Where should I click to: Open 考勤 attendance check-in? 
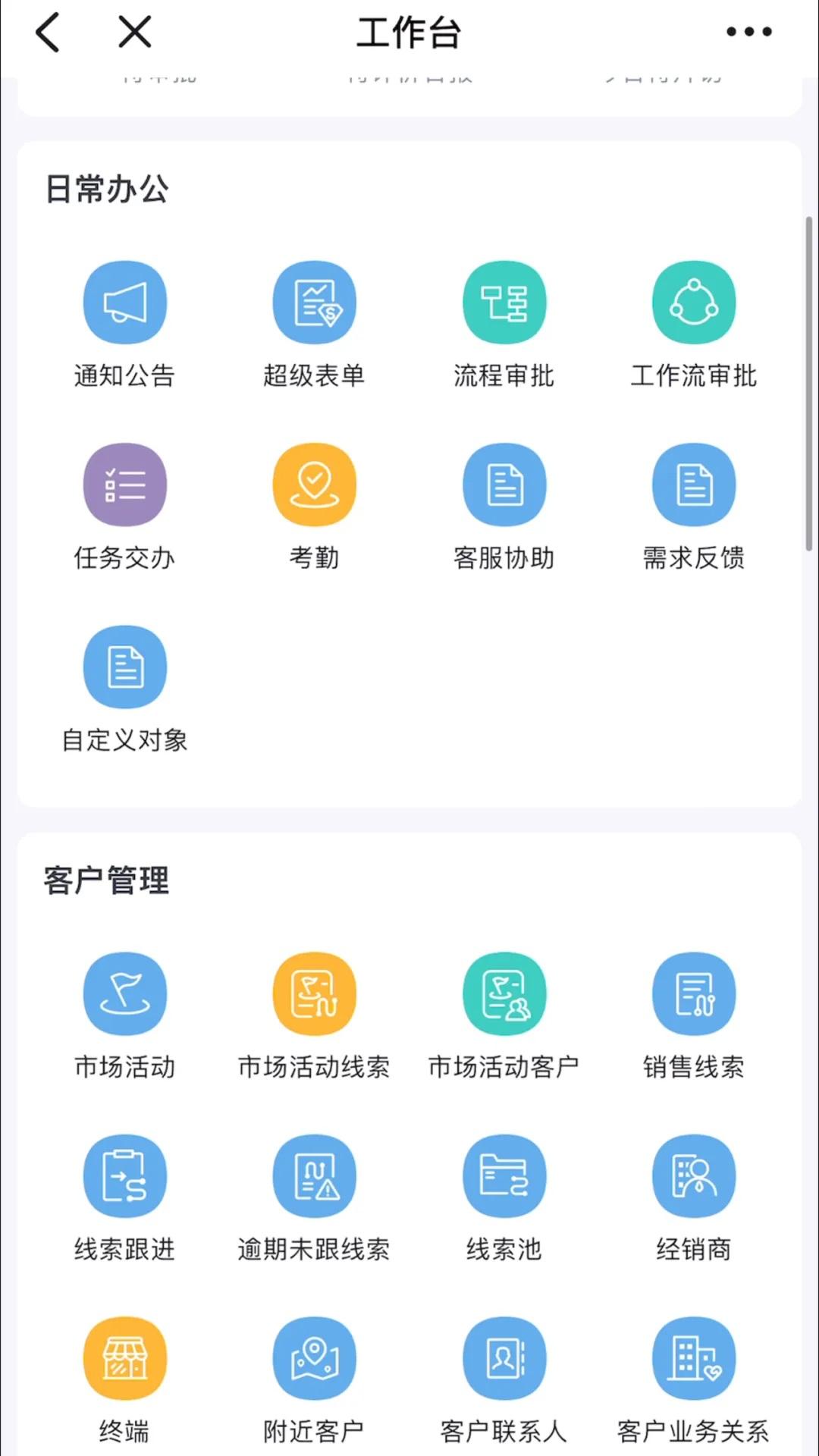click(315, 485)
